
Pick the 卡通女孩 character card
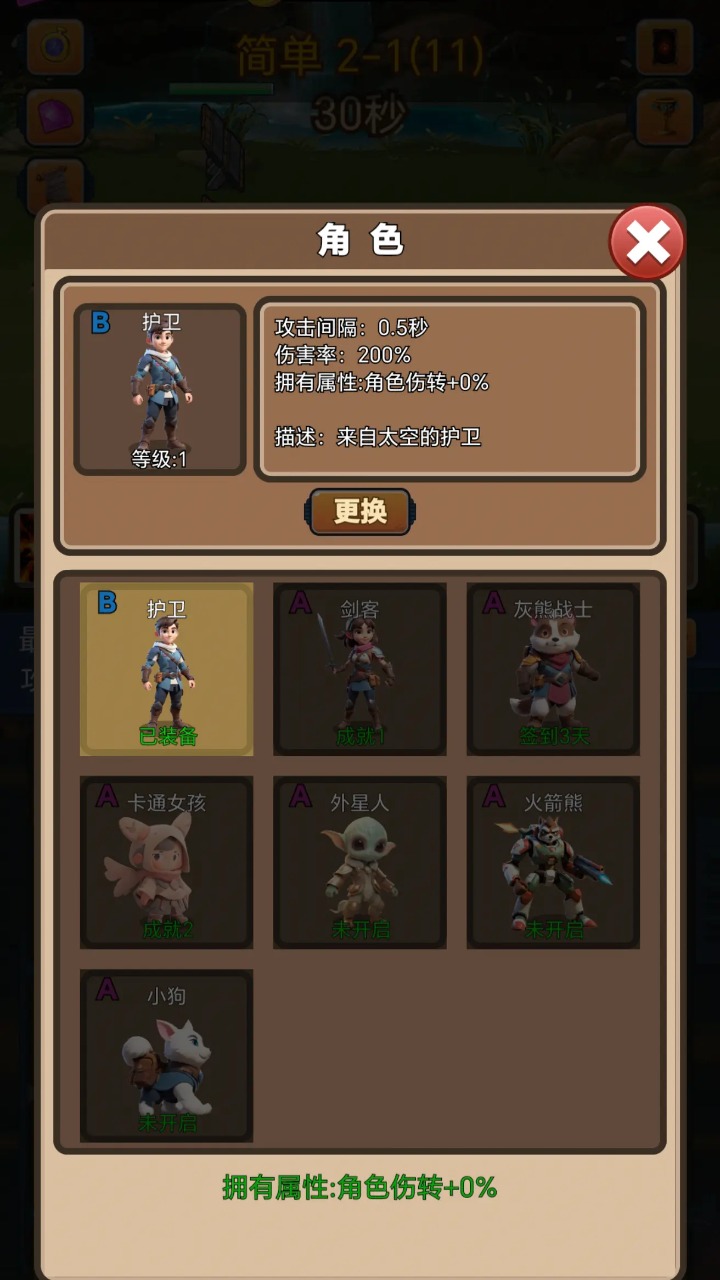166,862
